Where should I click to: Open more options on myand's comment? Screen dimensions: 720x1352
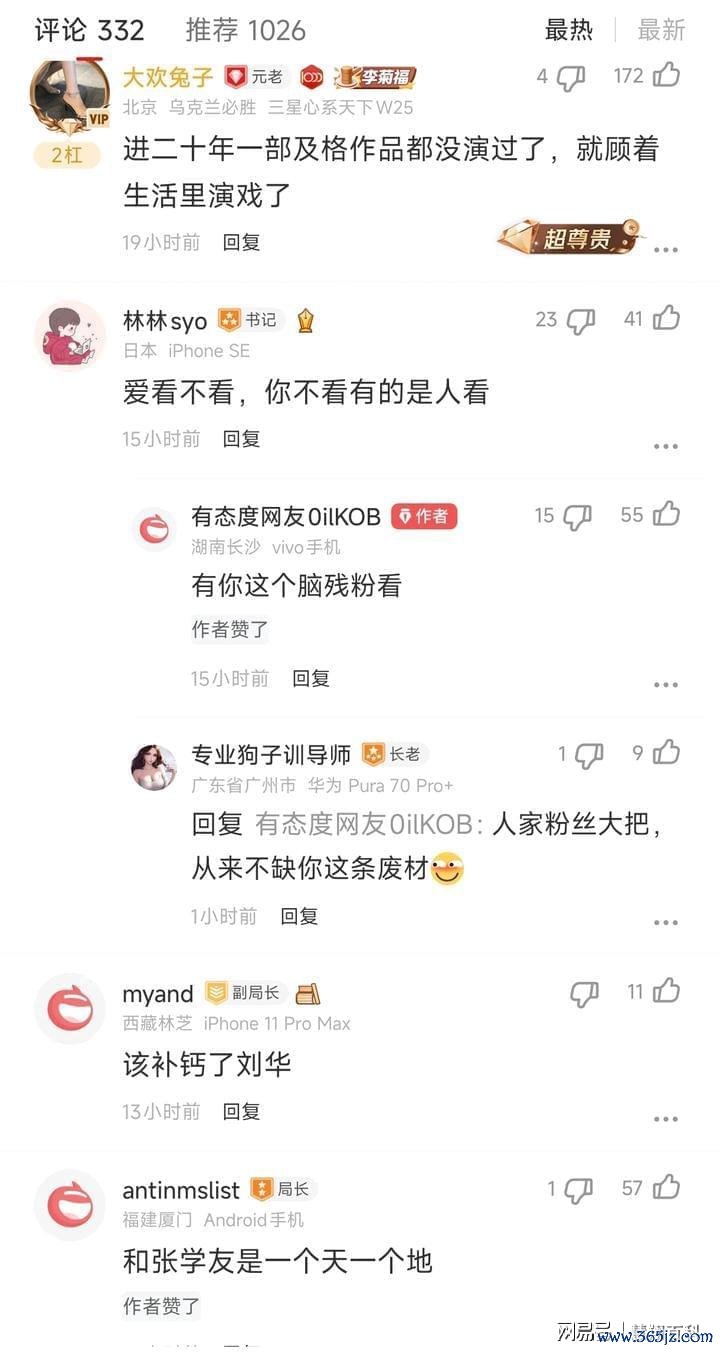click(x=665, y=1119)
